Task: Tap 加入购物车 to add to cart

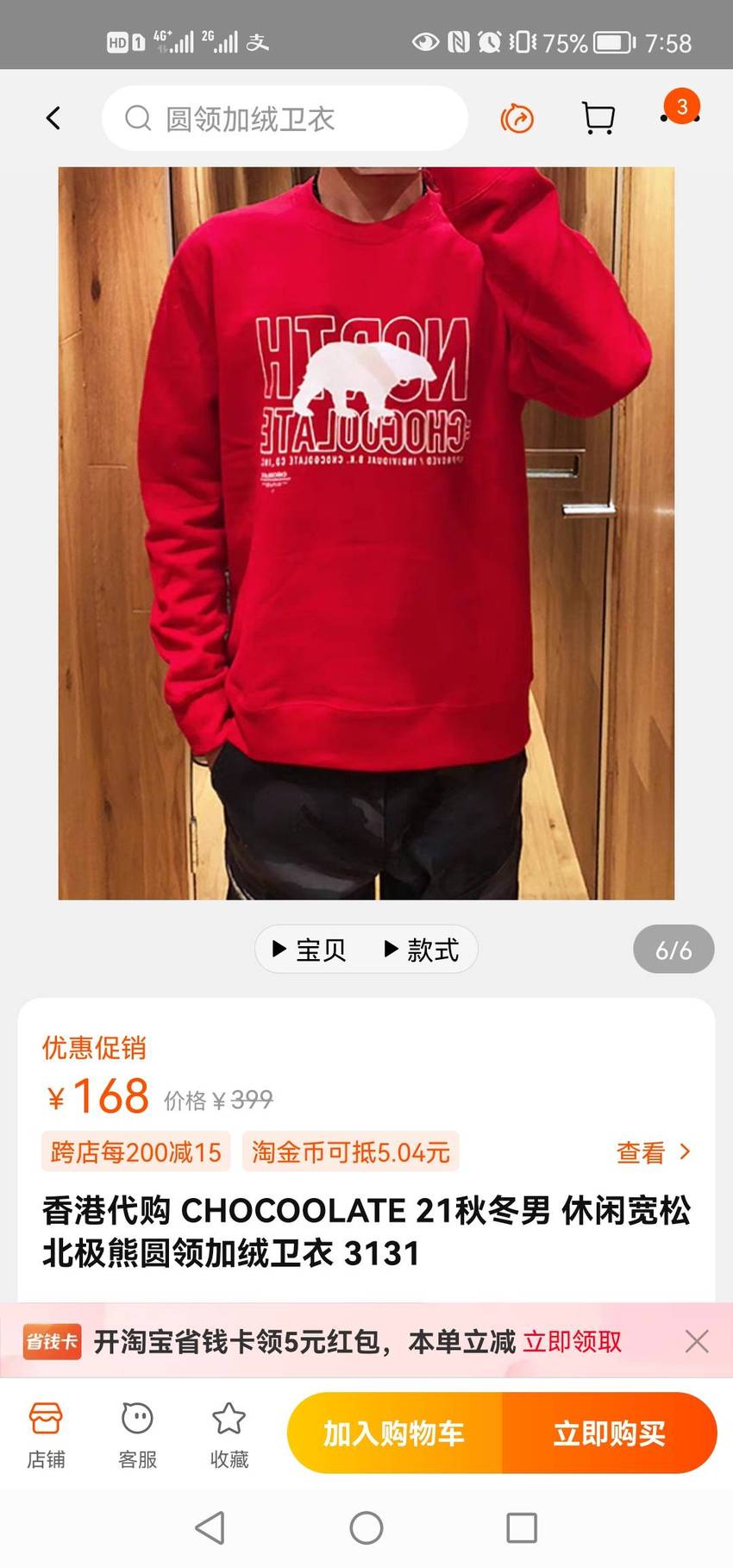Action: 394,1433
